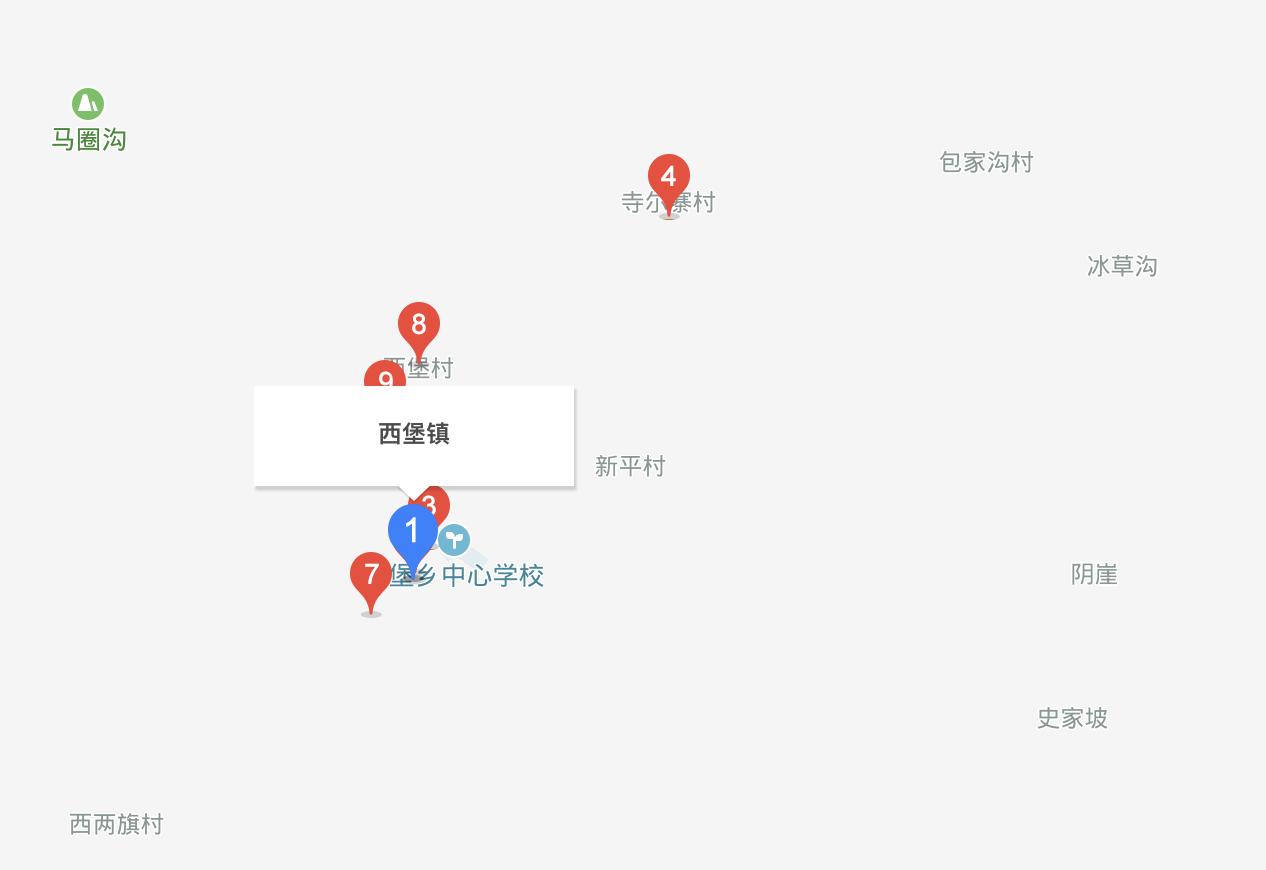Tap the red map marker numbered 4
The height and width of the screenshot is (870, 1266).
pos(668,178)
